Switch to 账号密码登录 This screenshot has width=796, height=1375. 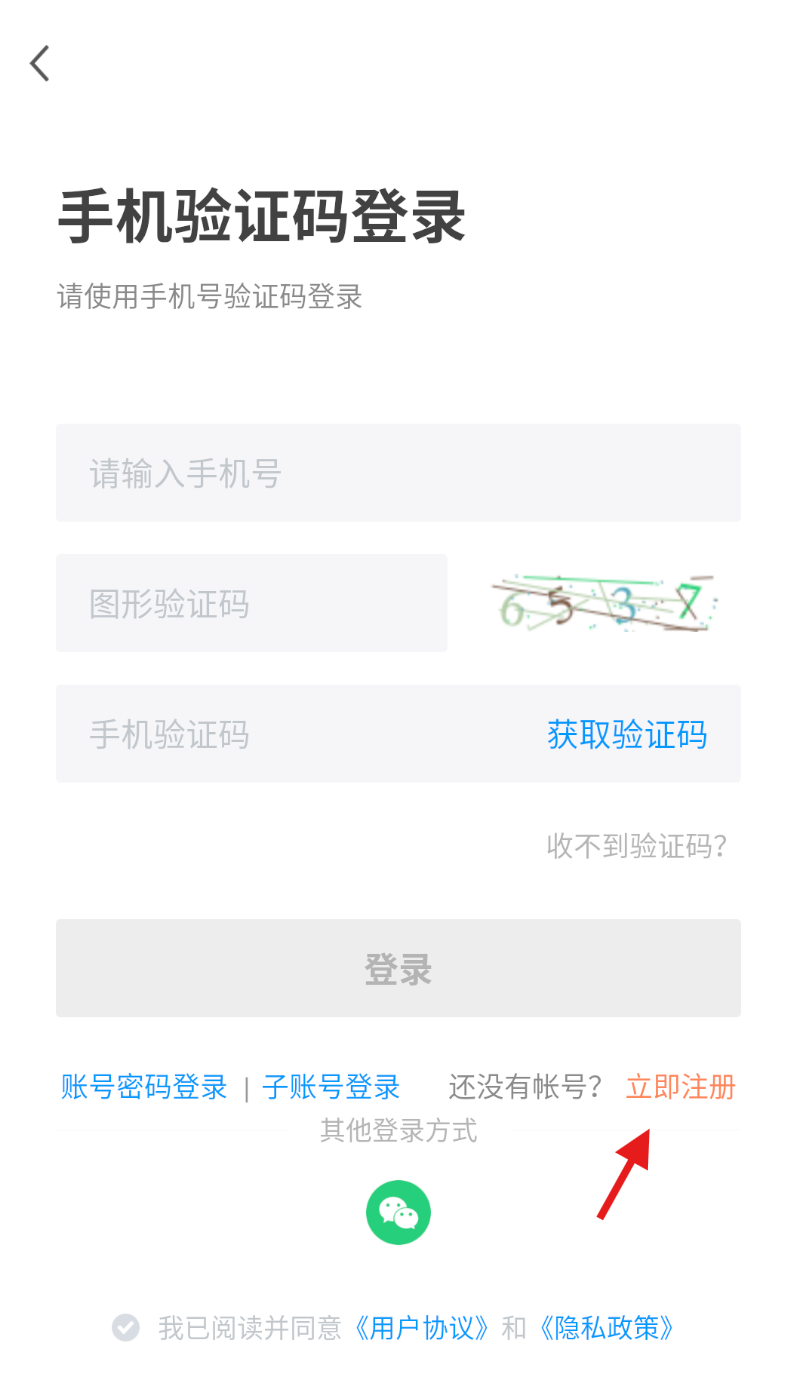click(x=144, y=1087)
